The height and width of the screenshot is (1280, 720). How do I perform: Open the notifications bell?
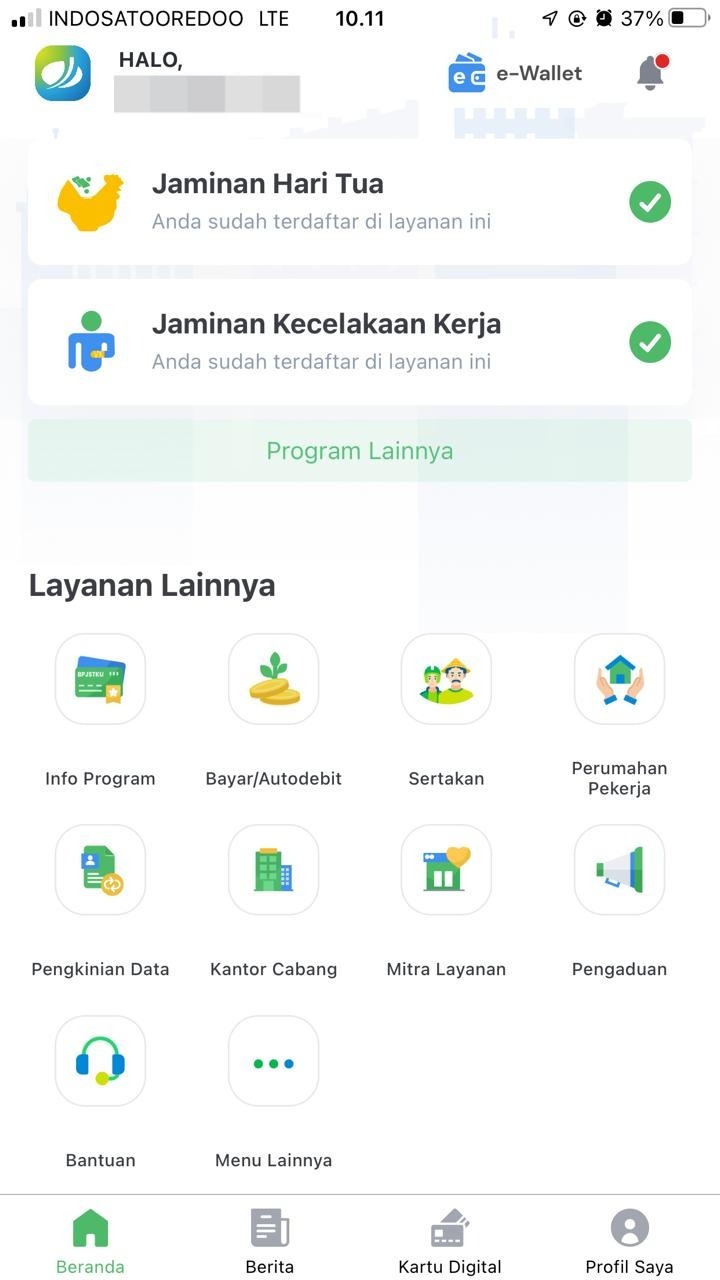pyautogui.click(x=651, y=73)
